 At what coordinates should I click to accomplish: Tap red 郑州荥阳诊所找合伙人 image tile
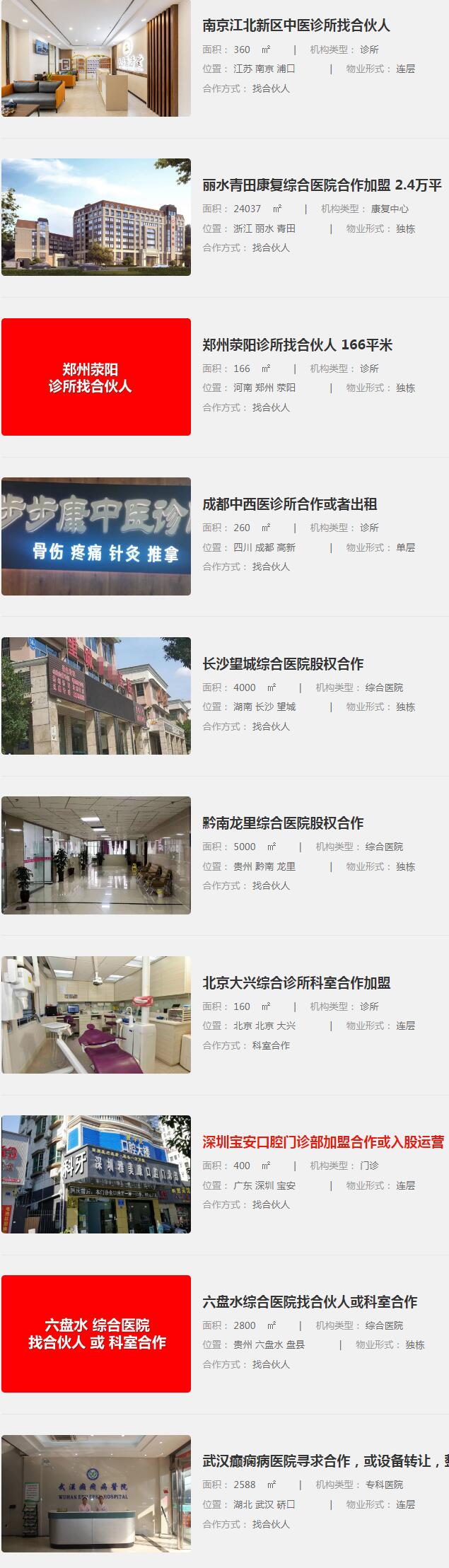point(96,377)
